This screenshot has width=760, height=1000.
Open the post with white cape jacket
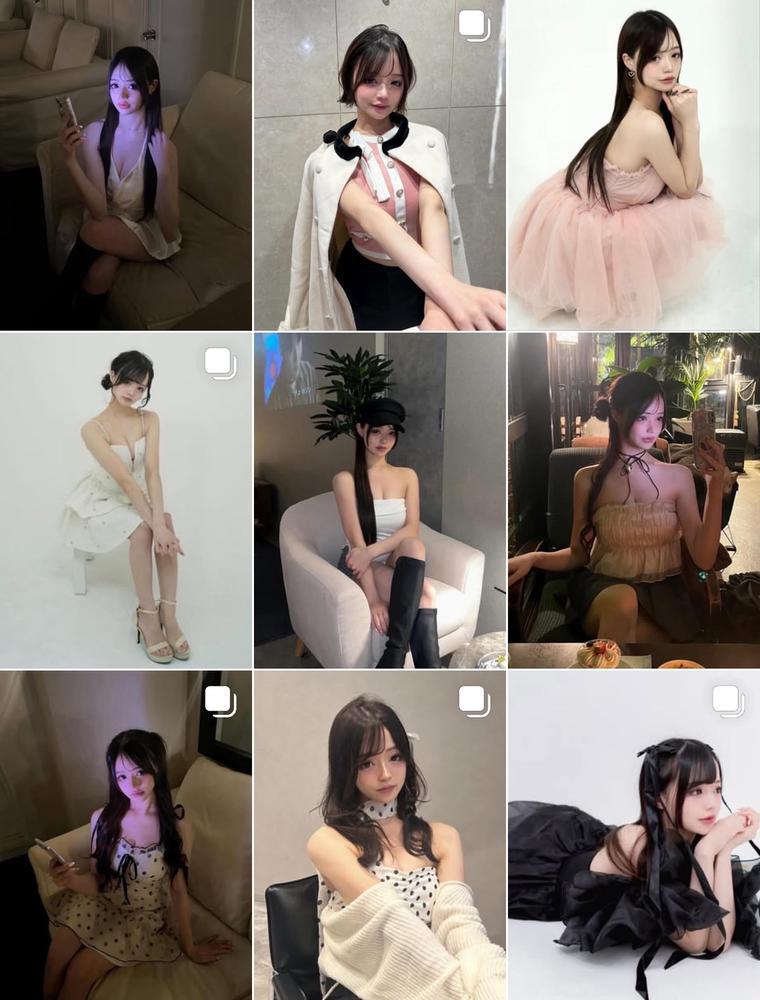tap(379, 165)
